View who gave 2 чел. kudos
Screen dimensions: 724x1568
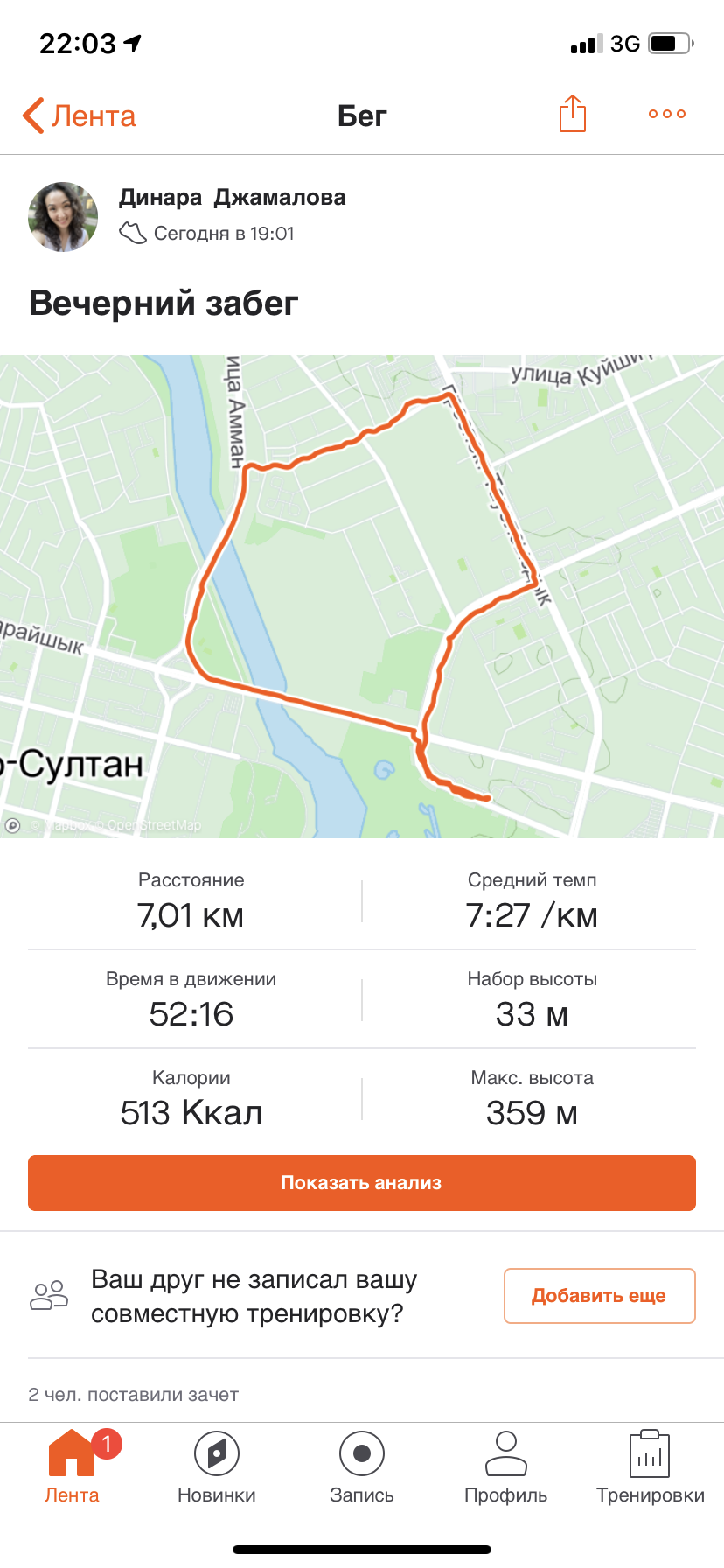tap(133, 1395)
